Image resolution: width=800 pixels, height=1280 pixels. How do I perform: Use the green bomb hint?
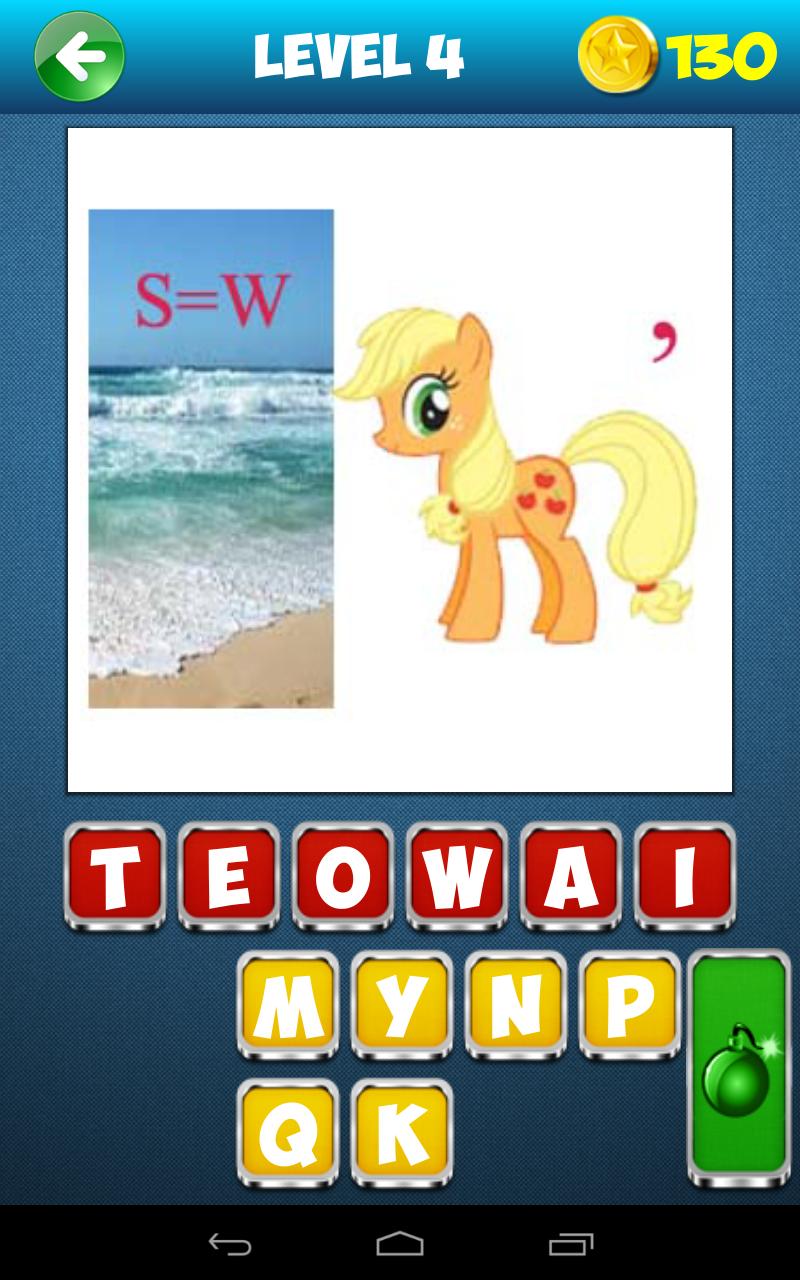point(739,1068)
